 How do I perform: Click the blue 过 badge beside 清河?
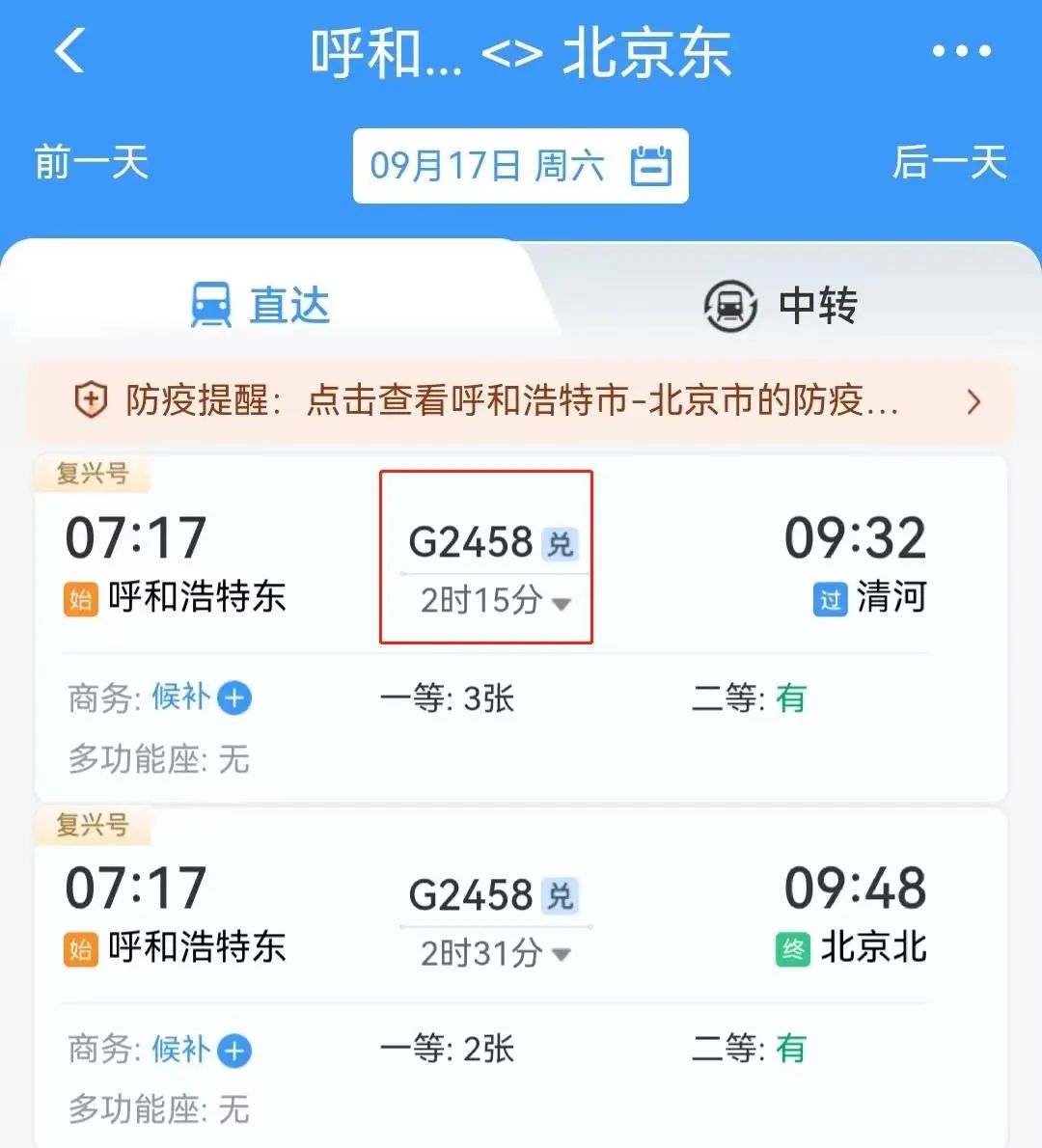[829, 599]
